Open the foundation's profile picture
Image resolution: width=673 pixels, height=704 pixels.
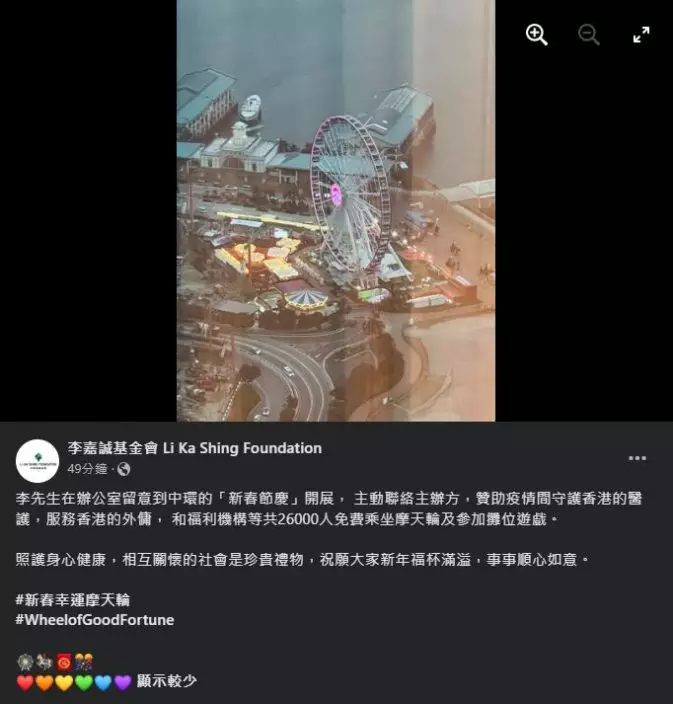pyautogui.click(x=37, y=460)
